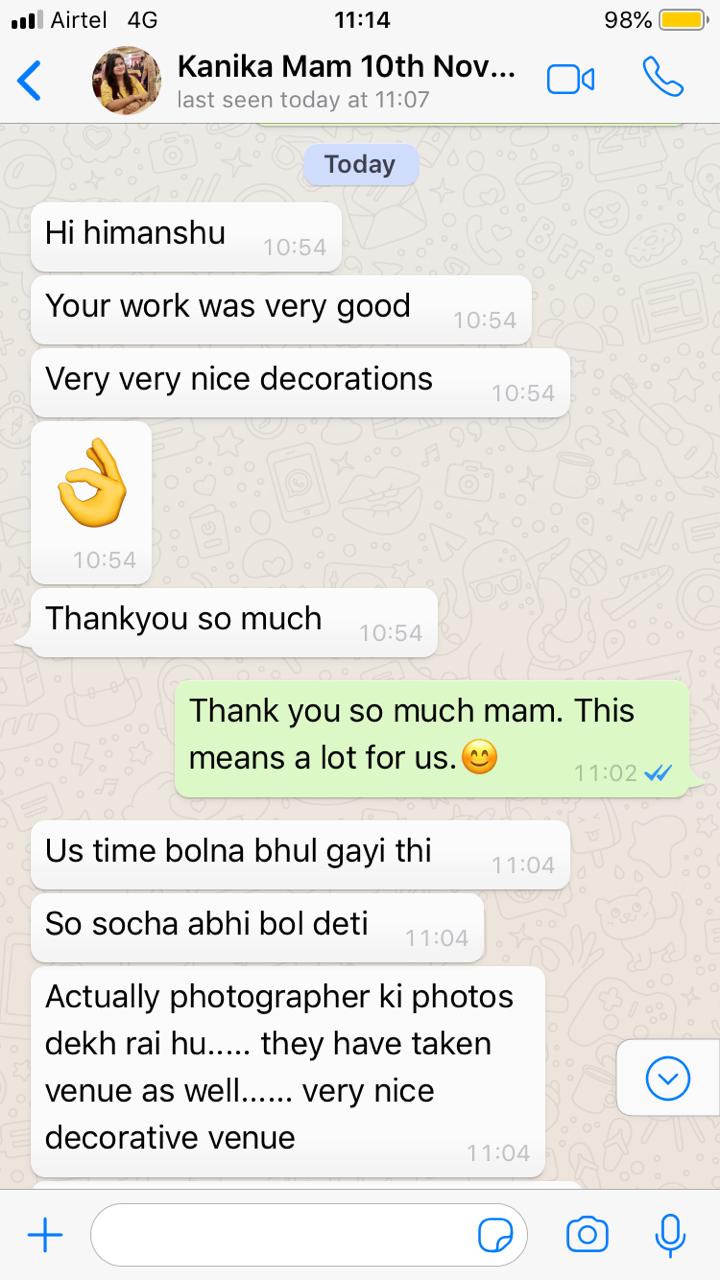Screen dimensions: 720x1280
Task: Open the attachment plus menu
Action: pos(45,1236)
